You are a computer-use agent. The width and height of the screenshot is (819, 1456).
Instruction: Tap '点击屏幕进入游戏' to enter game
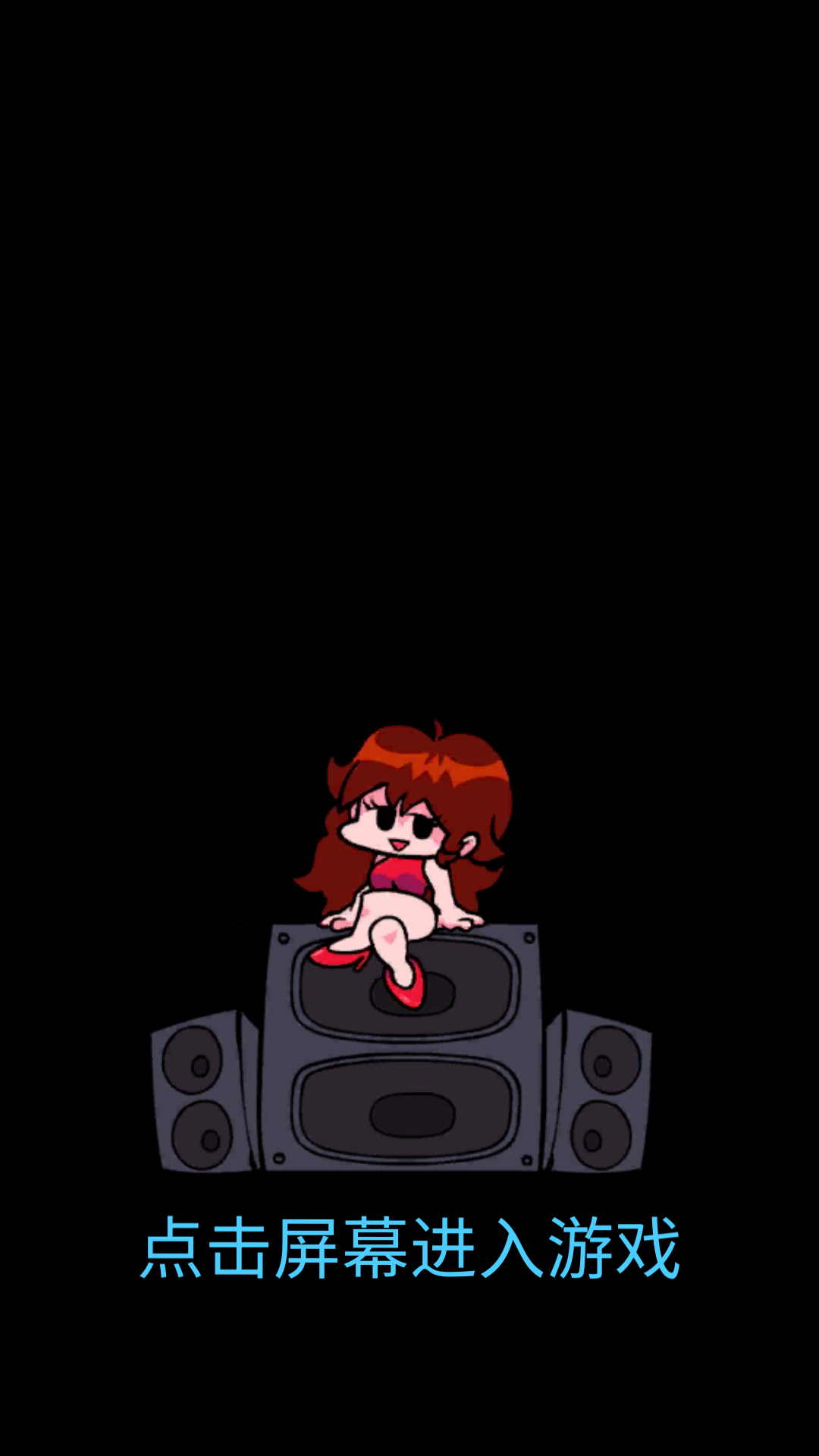(x=409, y=1249)
